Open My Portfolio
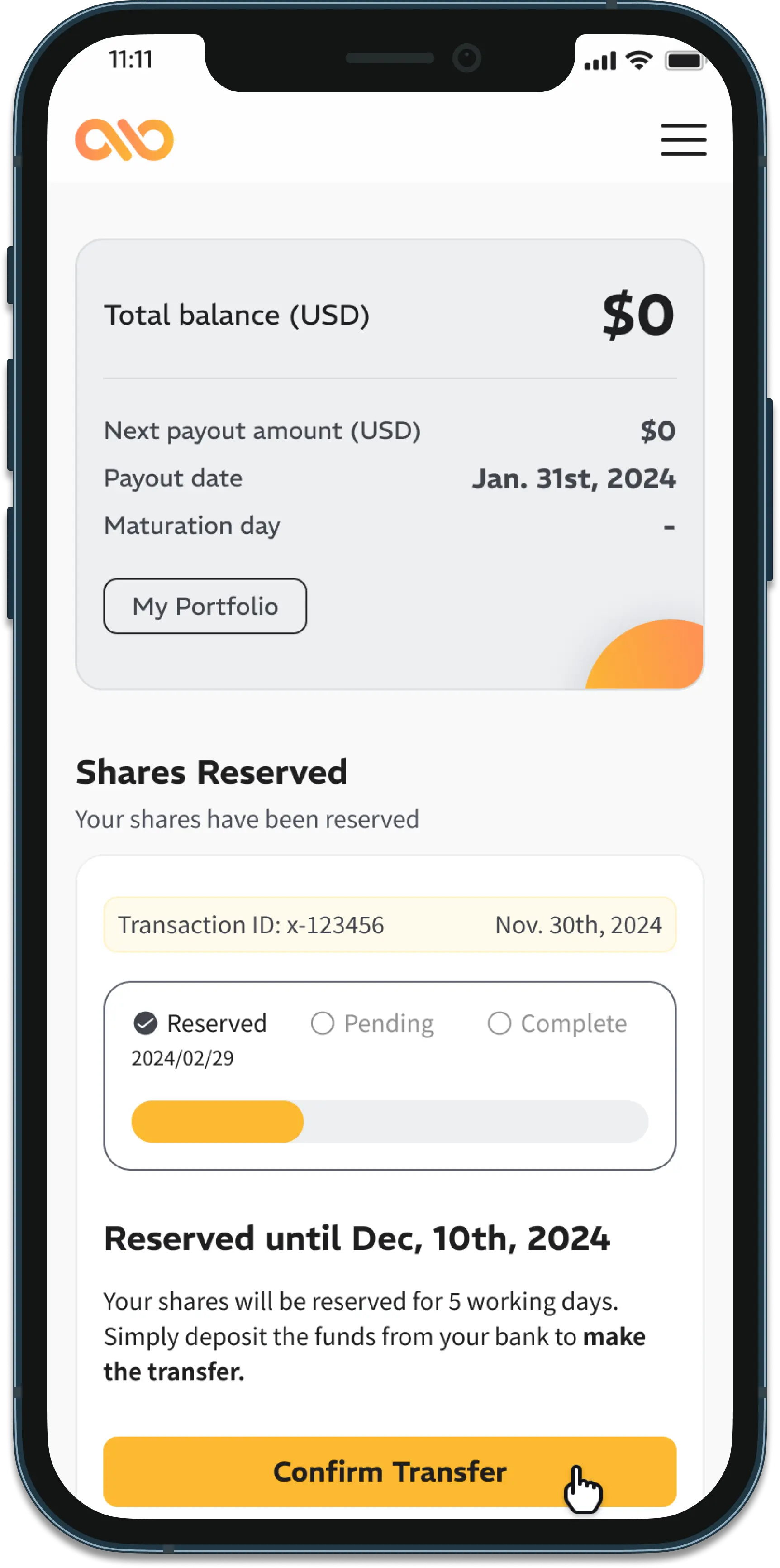Viewport: 780px width, 1568px height. [205, 606]
